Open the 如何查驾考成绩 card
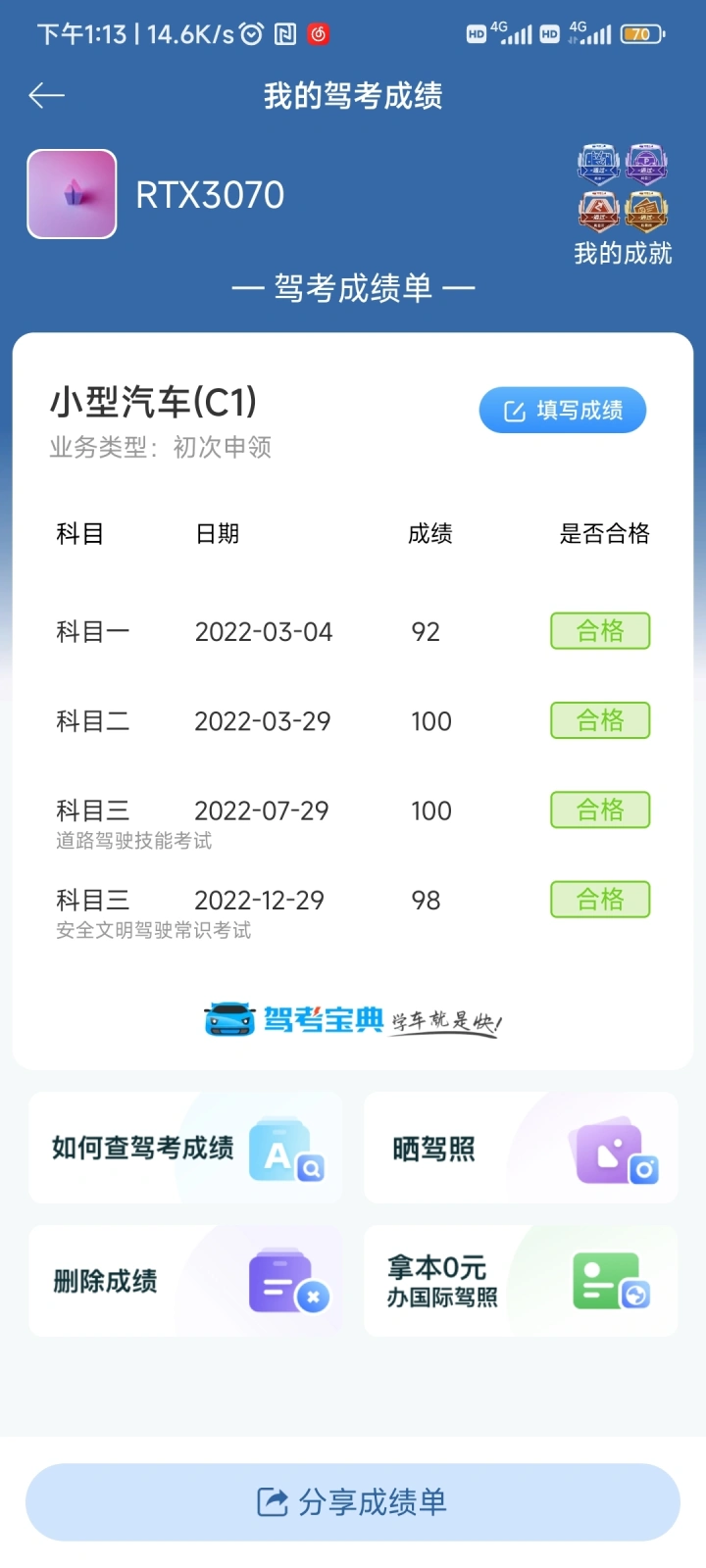 pyautogui.click(x=186, y=1148)
